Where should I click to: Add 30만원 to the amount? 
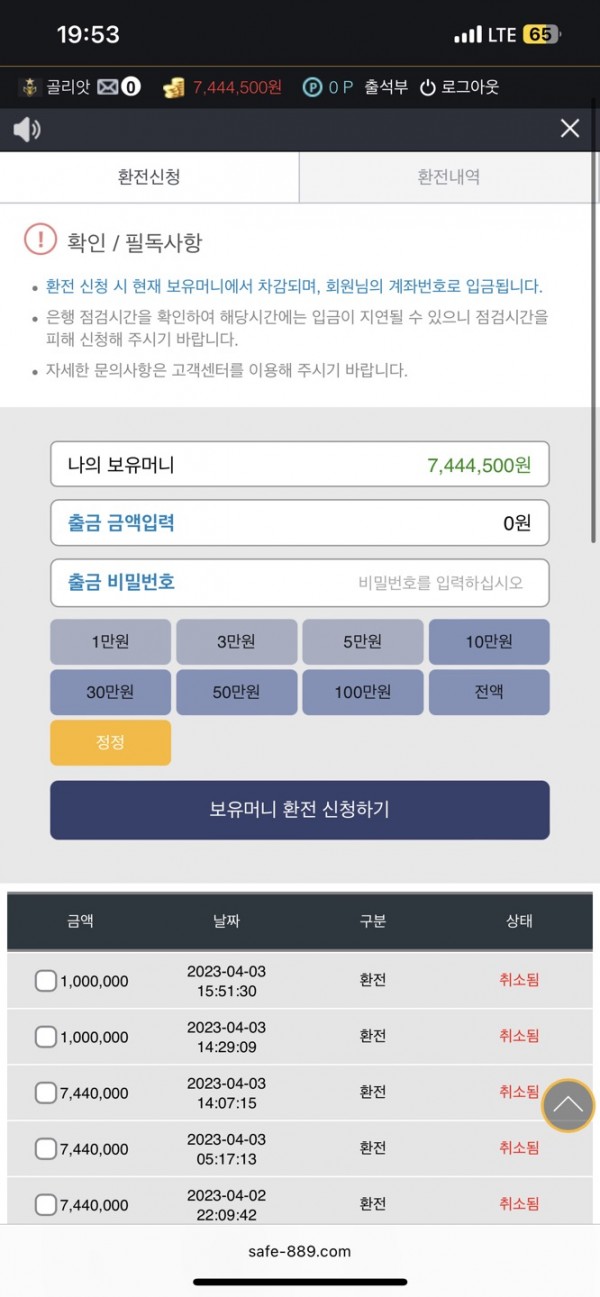click(x=110, y=692)
